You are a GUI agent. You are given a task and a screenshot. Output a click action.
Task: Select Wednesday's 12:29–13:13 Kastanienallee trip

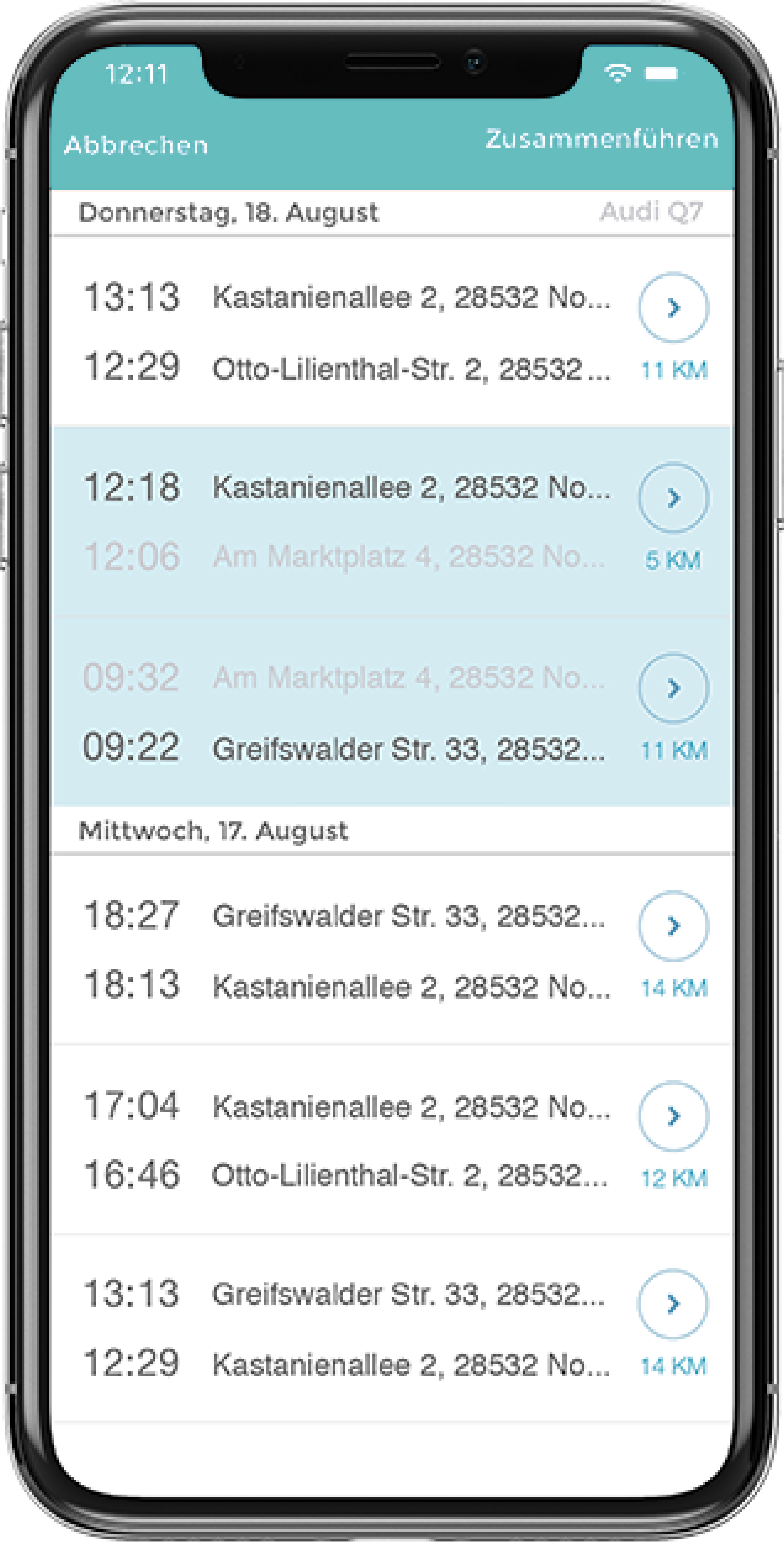pyautogui.click(x=392, y=1328)
